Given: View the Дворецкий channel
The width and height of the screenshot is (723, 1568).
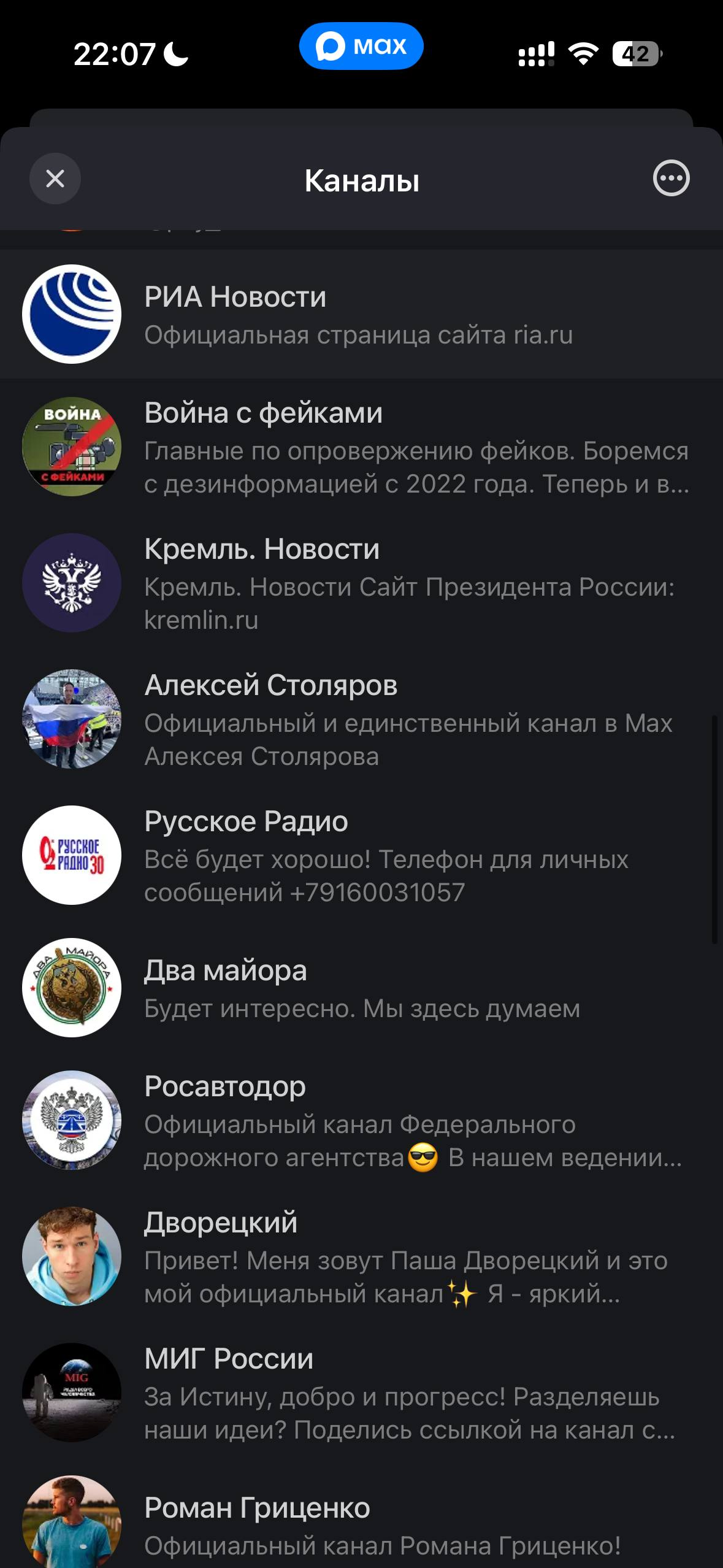Looking at the screenshot, I should [361, 1257].
